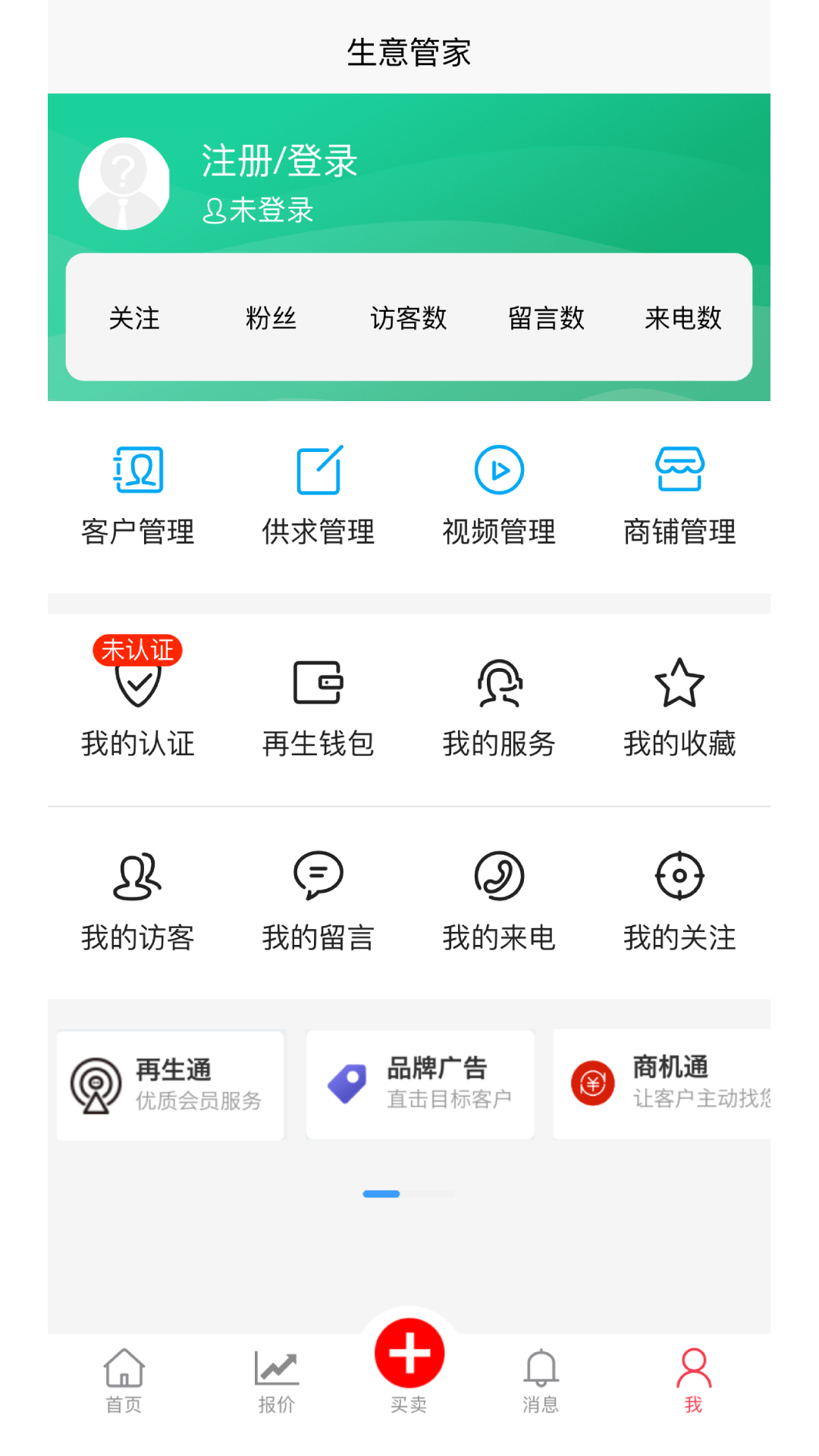Switch to the 消息 tab
The width and height of the screenshot is (819, 1456).
(541, 1381)
